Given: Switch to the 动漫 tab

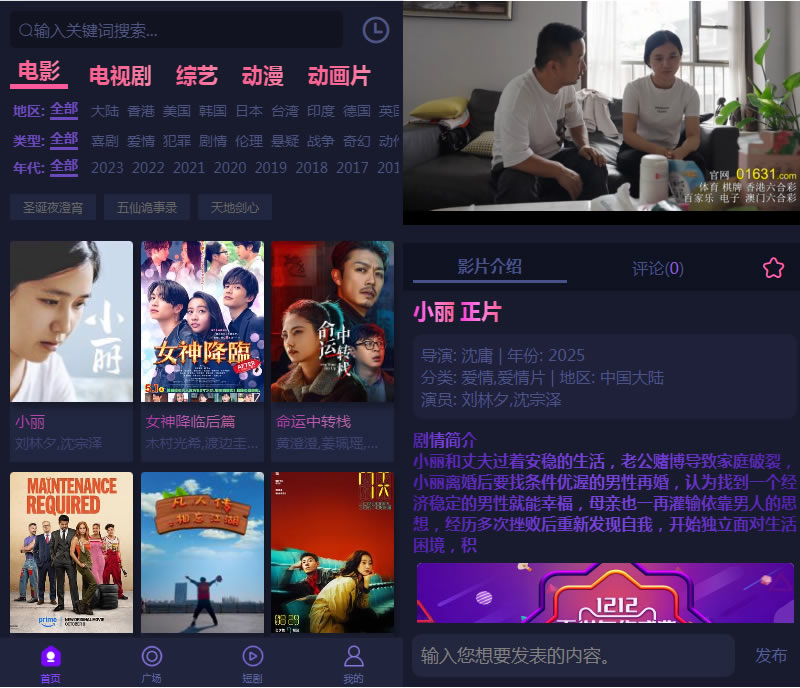Looking at the screenshot, I should click(x=262, y=76).
